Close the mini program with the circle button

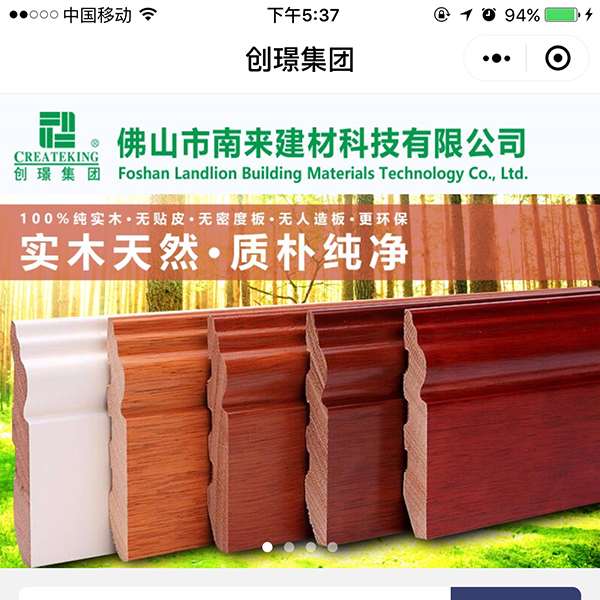pyautogui.click(x=558, y=59)
